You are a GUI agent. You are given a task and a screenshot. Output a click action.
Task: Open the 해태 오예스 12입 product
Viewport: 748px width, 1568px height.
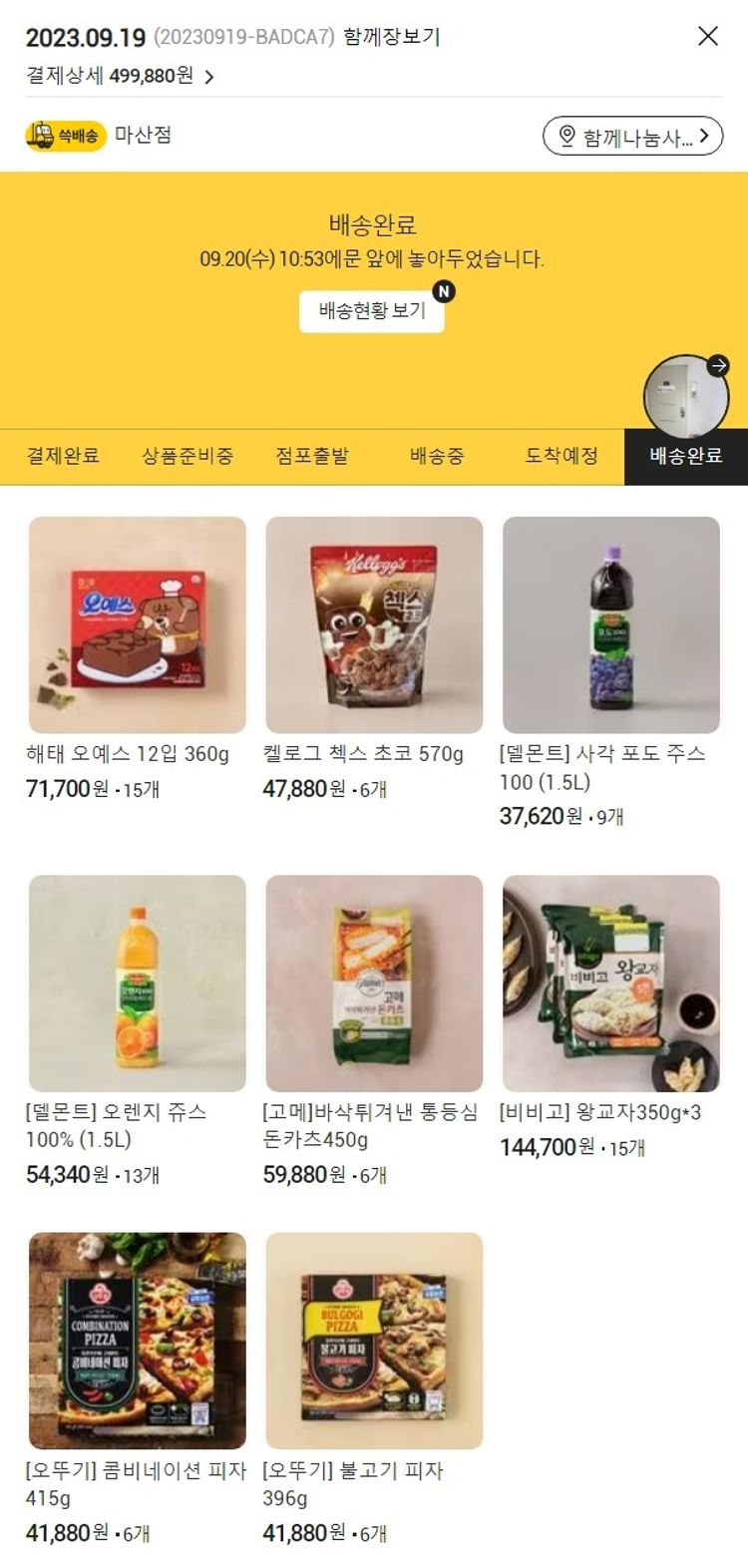[138, 625]
